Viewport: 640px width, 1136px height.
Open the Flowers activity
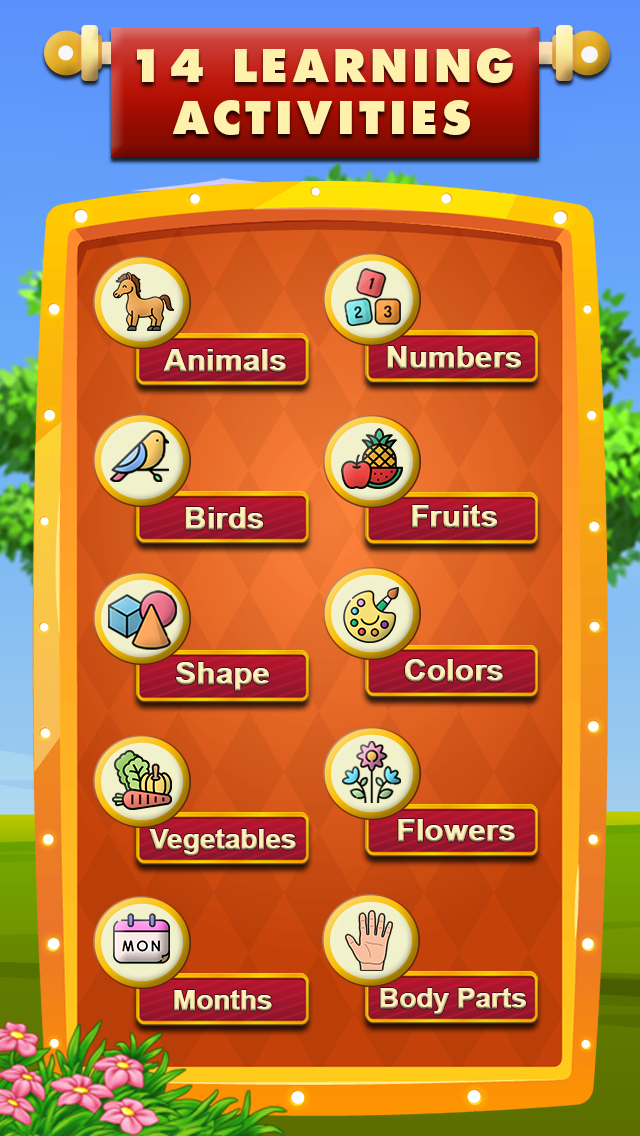452,830
